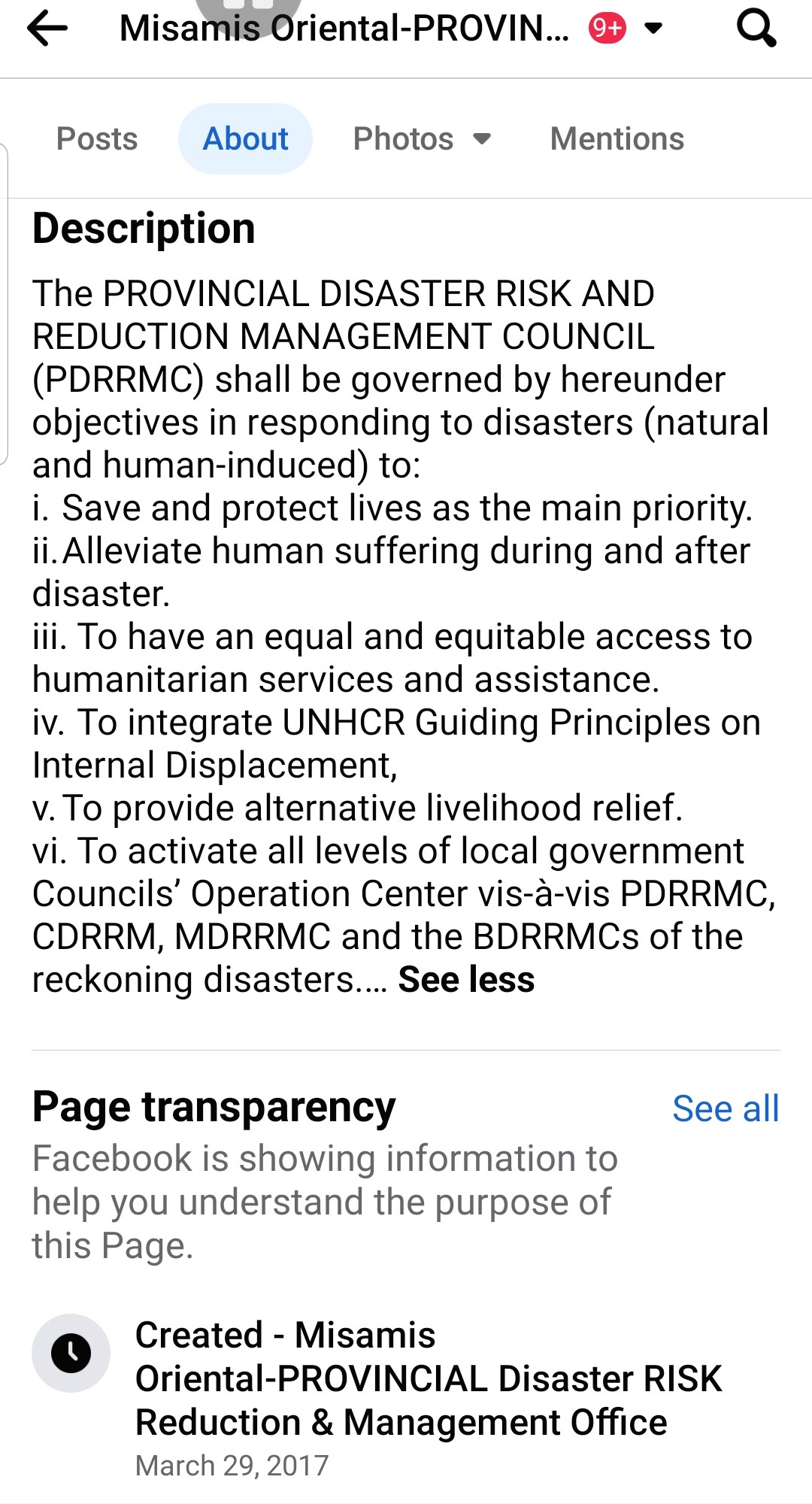Select the About tab
This screenshot has height=1504, width=812.
[245, 139]
